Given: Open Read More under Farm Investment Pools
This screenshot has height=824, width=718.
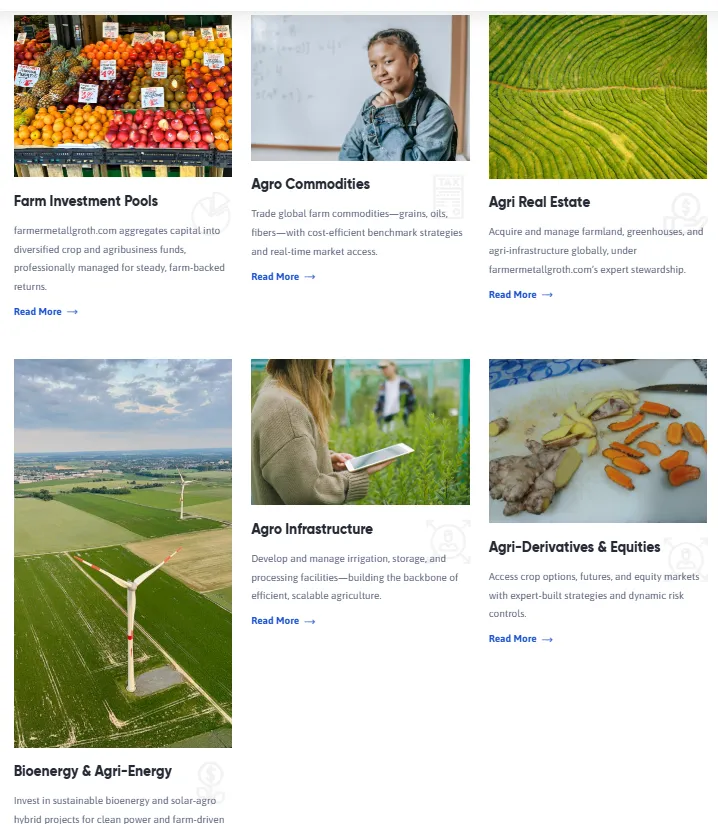Looking at the screenshot, I should click(45, 312).
